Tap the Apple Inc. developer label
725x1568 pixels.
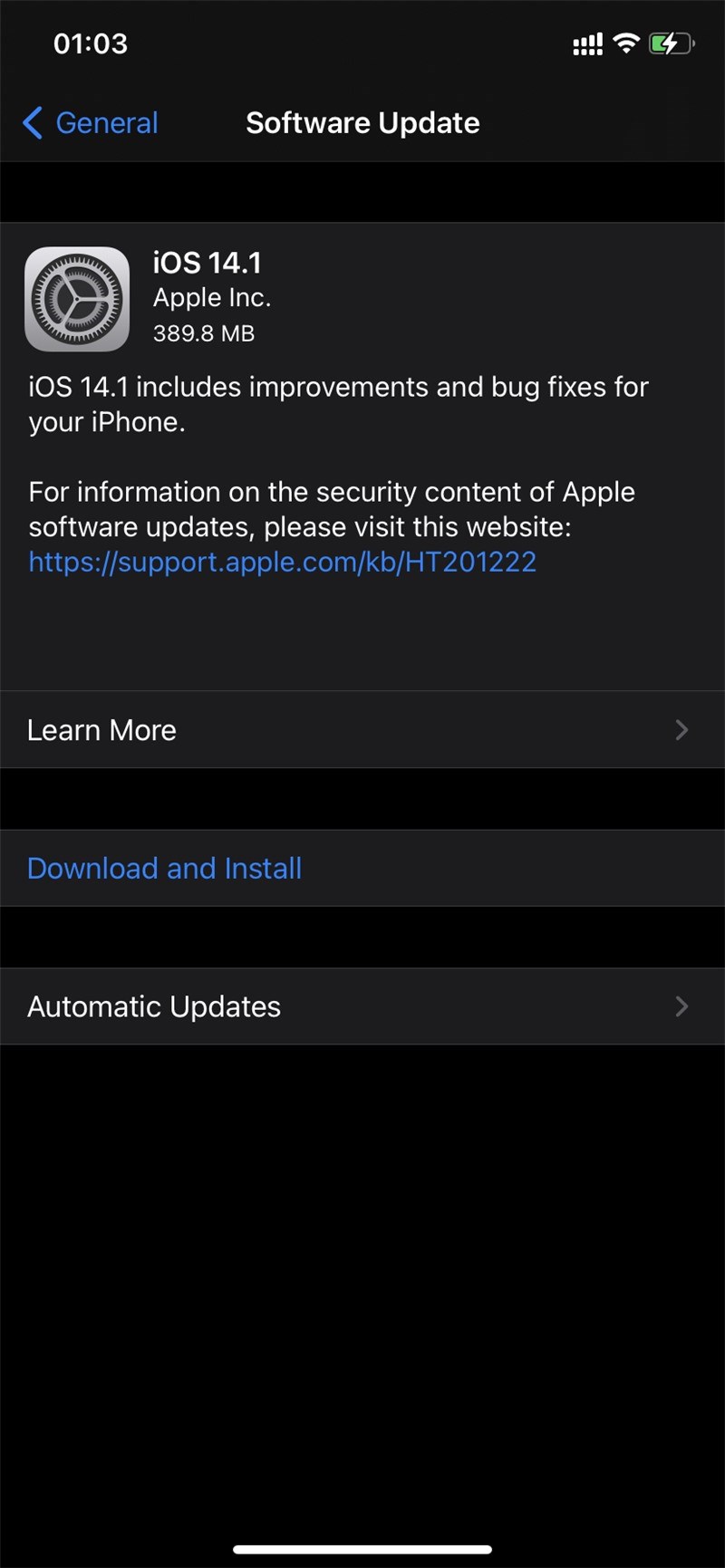pyautogui.click(x=211, y=297)
